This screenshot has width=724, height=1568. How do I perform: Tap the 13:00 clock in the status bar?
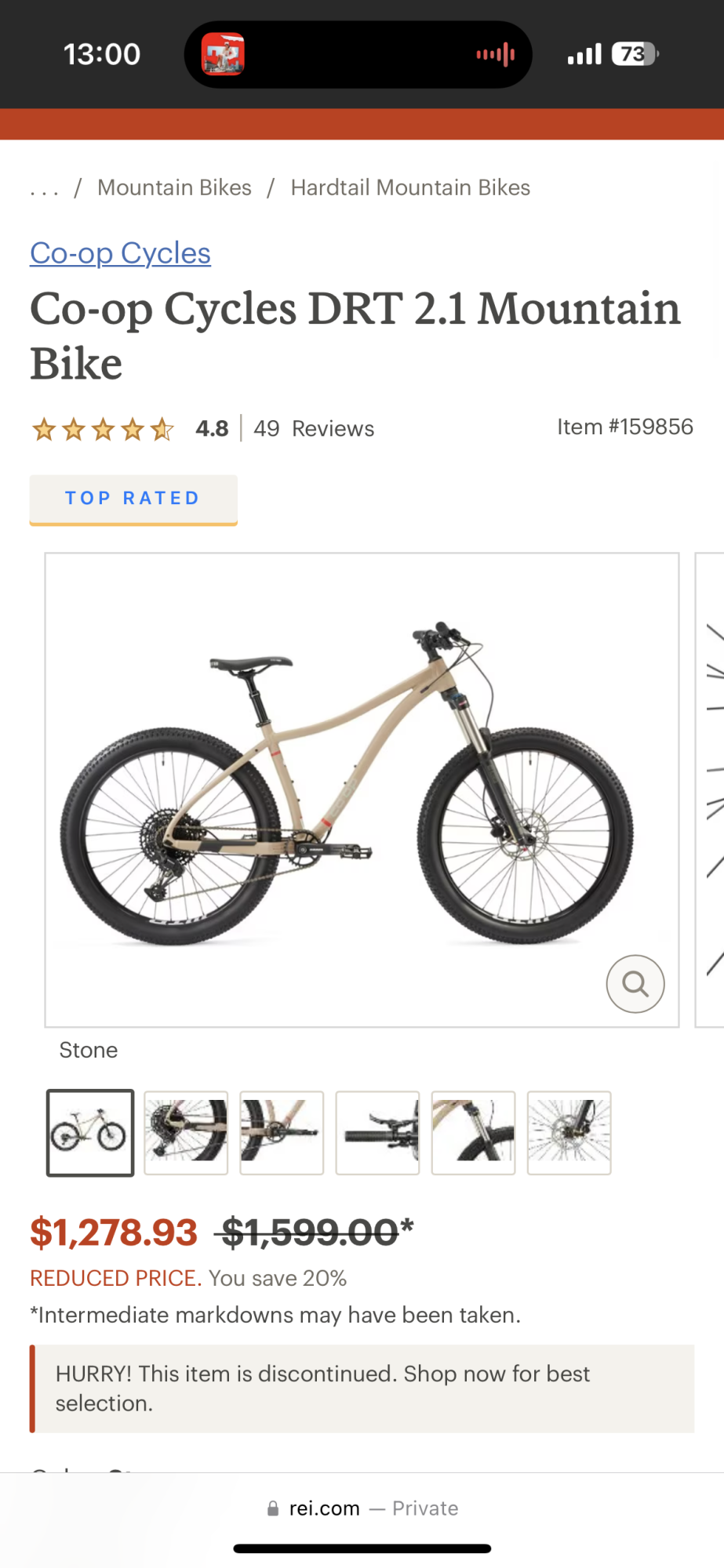coord(103,53)
